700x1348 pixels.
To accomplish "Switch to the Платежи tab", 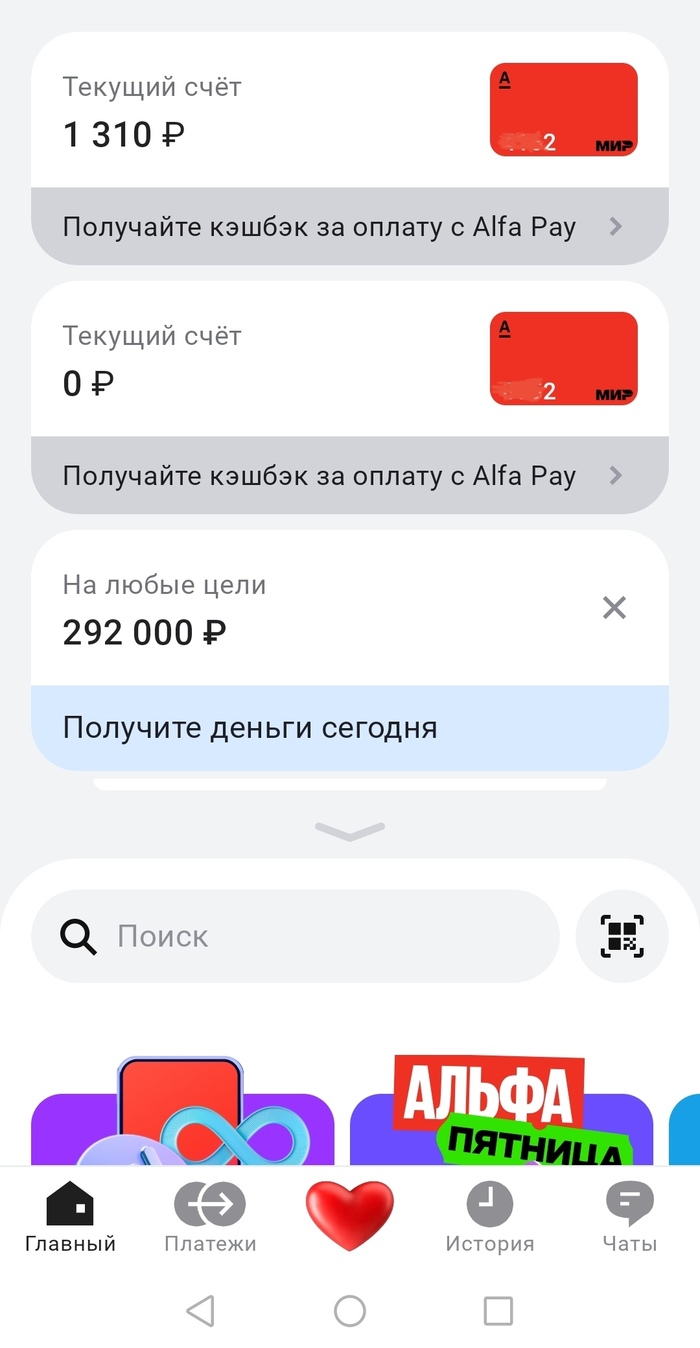I will 210,1217.
